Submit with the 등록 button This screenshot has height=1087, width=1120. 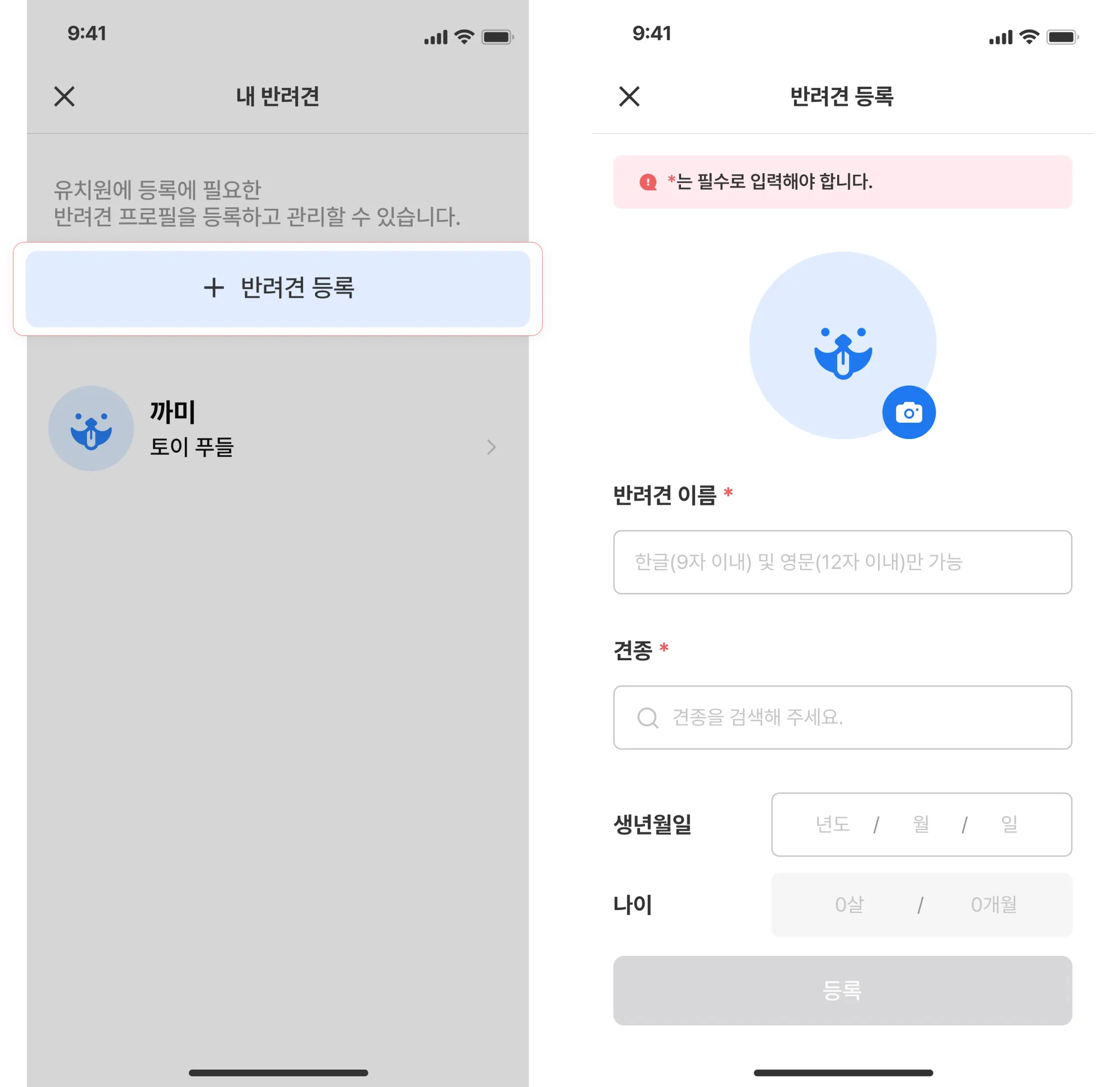(x=842, y=990)
